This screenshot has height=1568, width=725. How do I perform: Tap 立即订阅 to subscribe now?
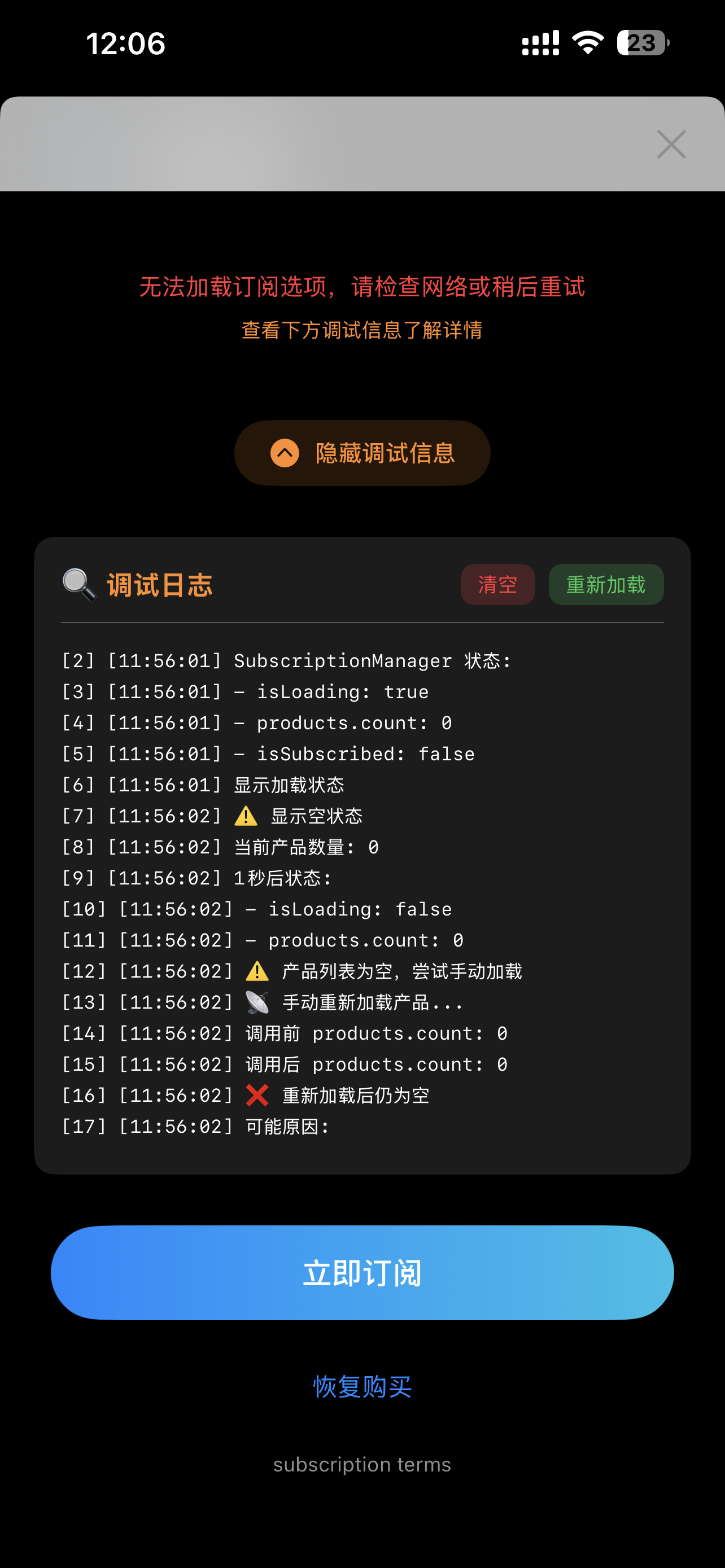(x=362, y=1273)
